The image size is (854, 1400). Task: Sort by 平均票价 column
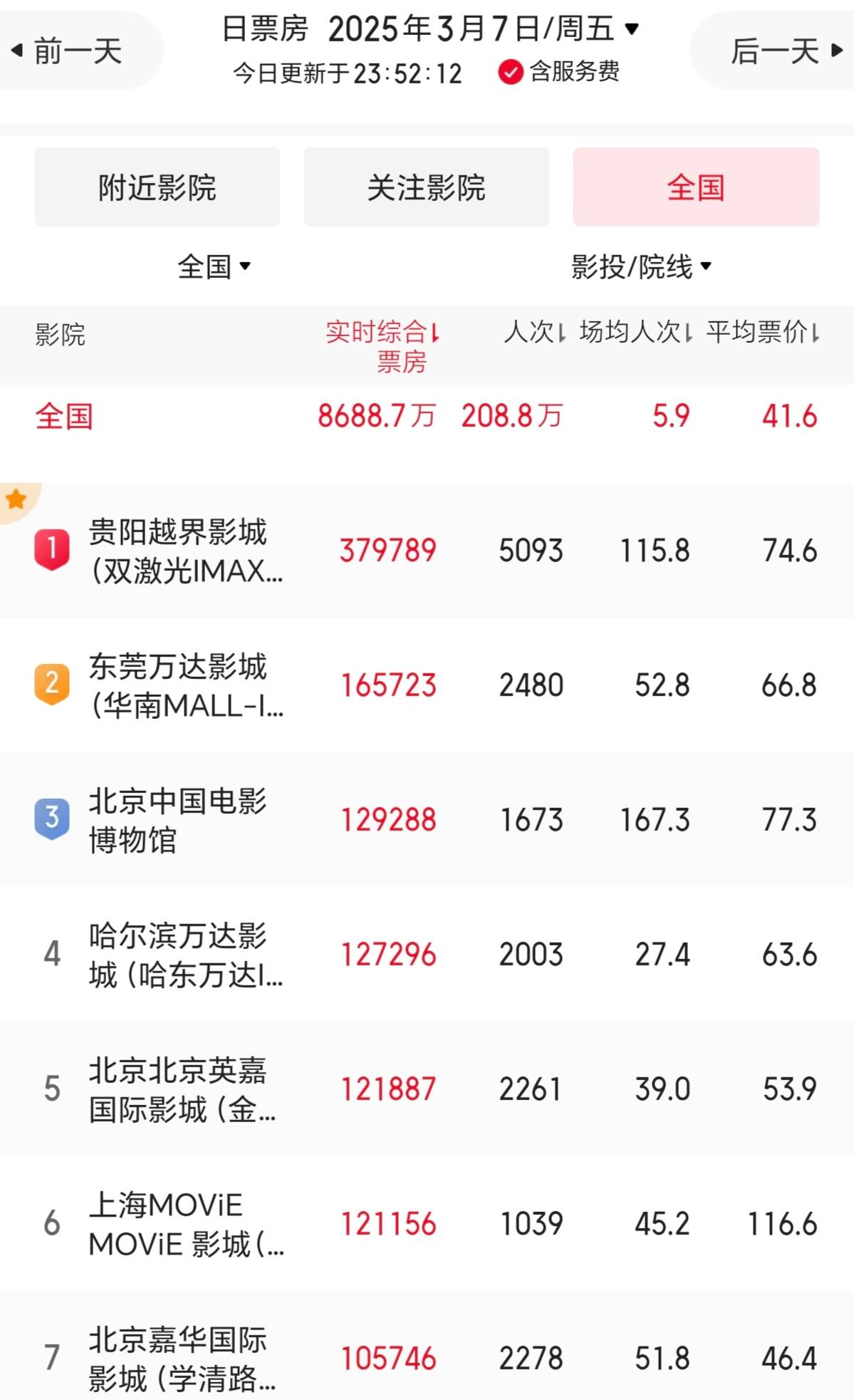[x=763, y=332]
